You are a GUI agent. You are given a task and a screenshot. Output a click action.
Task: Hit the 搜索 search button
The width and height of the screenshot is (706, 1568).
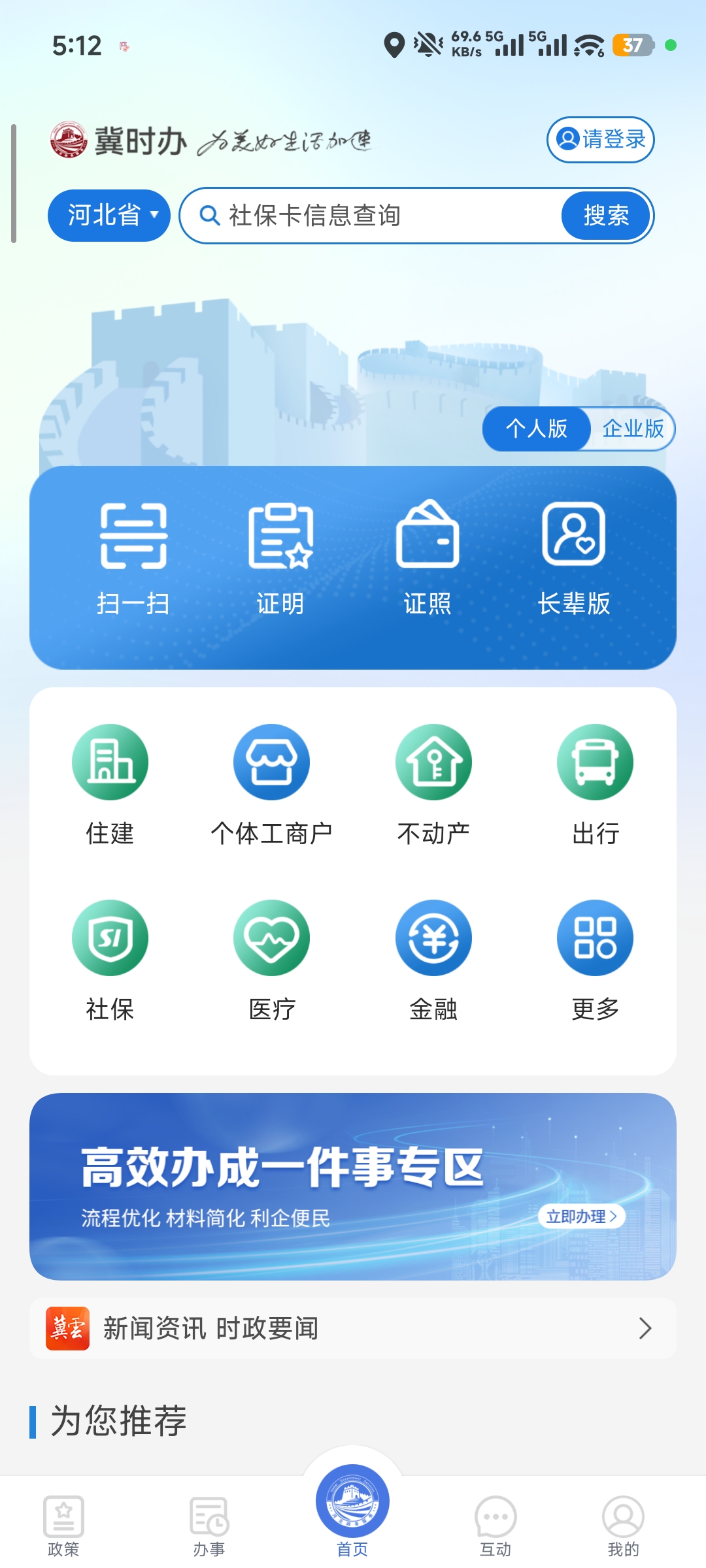pos(606,216)
